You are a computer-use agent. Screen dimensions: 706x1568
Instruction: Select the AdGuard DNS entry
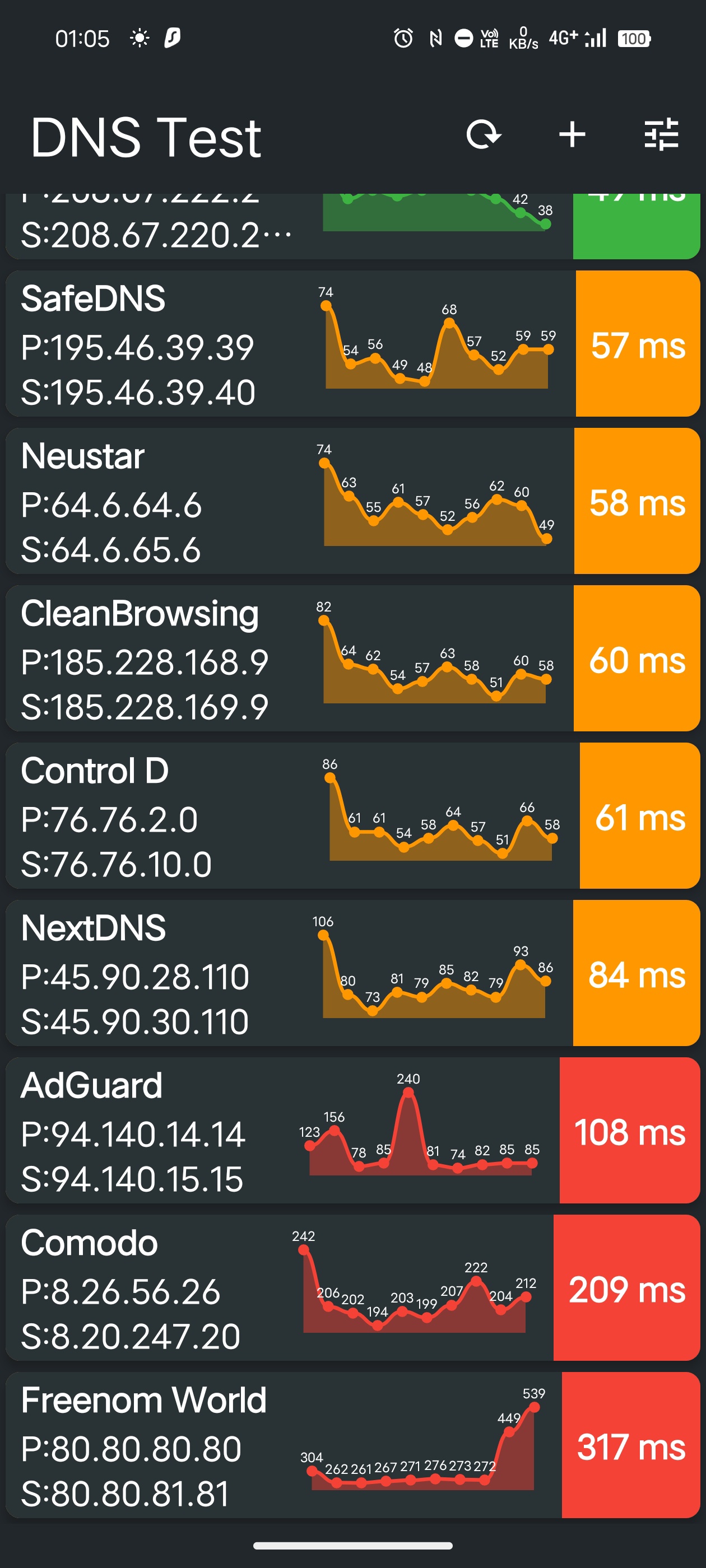(352, 1130)
